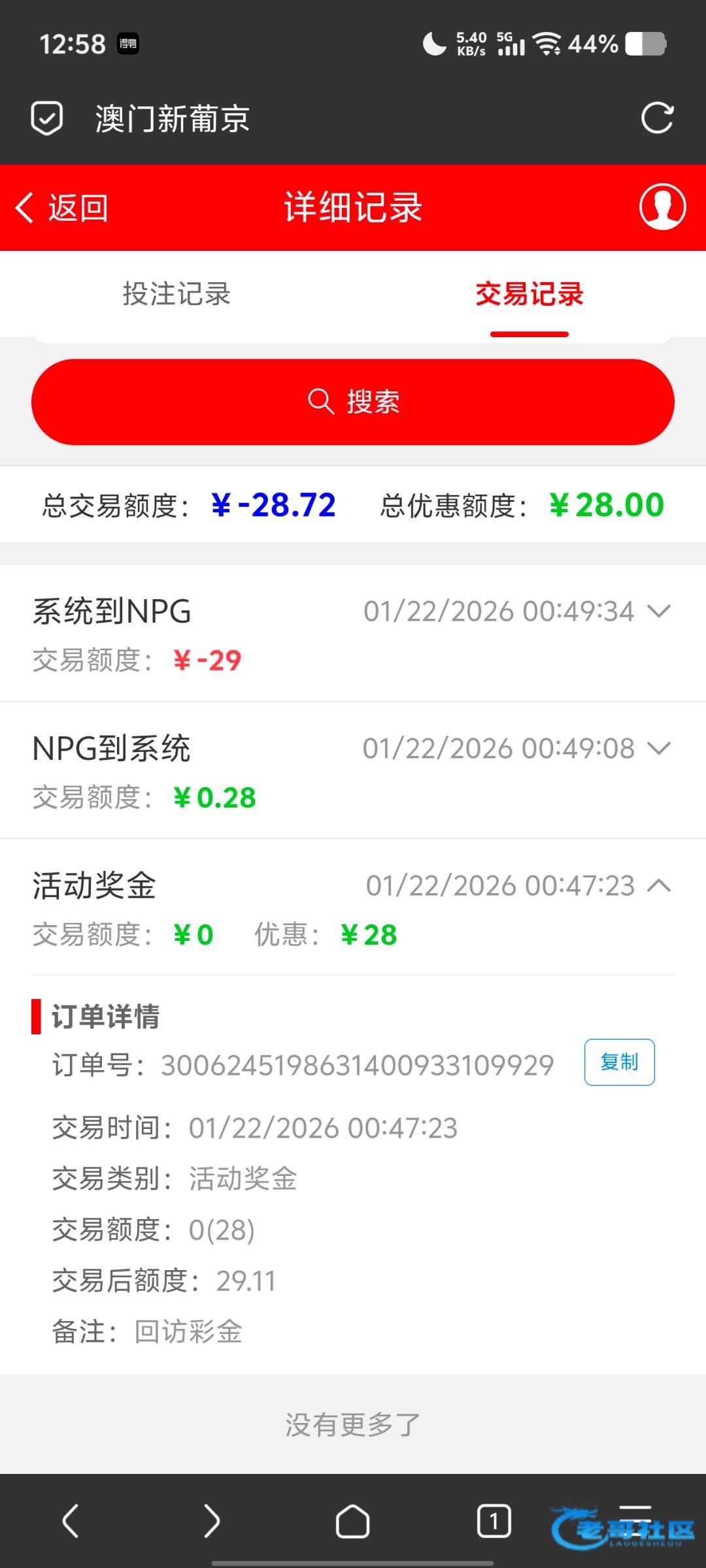Tap the red 搜索 button
The width and height of the screenshot is (706, 1568).
click(x=353, y=402)
